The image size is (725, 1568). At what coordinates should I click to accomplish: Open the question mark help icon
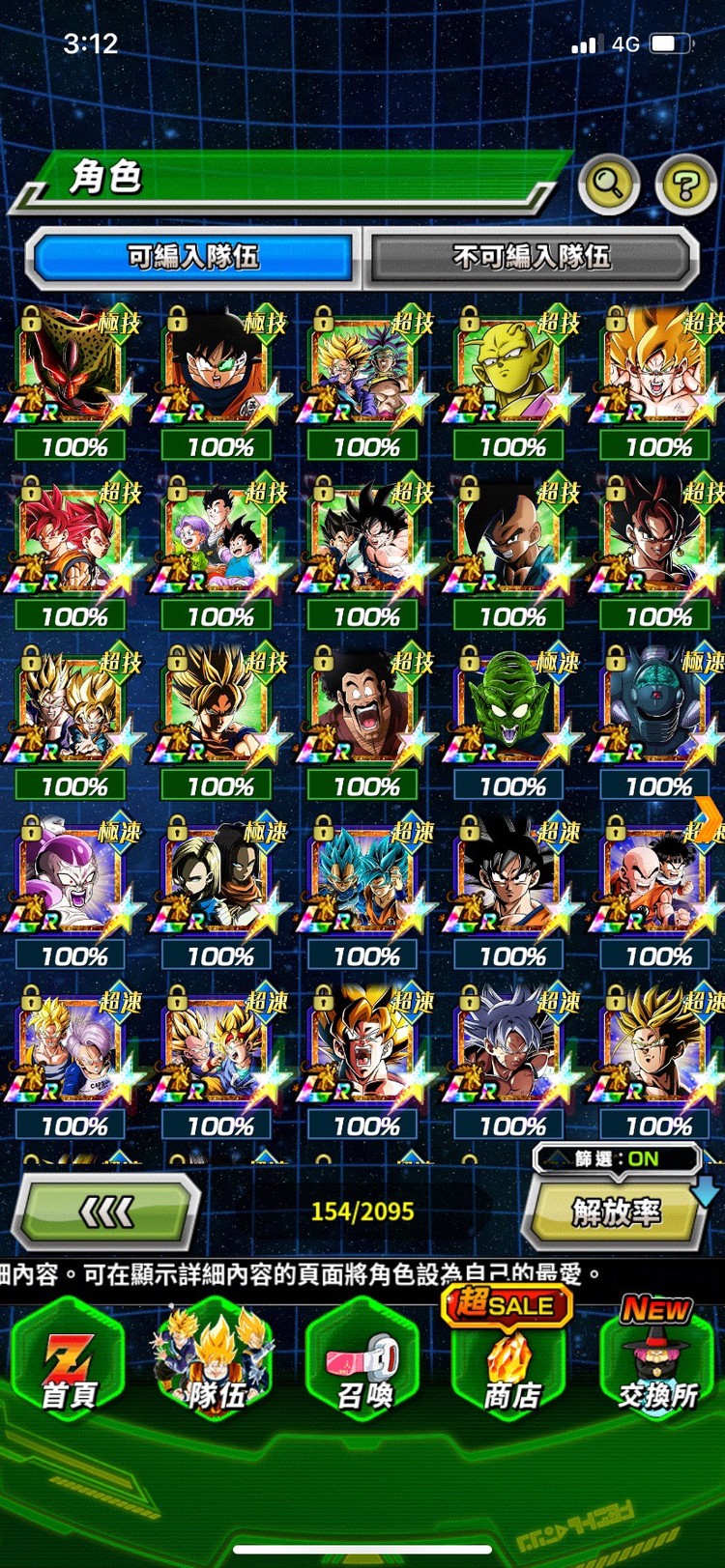click(x=685, y=183)
